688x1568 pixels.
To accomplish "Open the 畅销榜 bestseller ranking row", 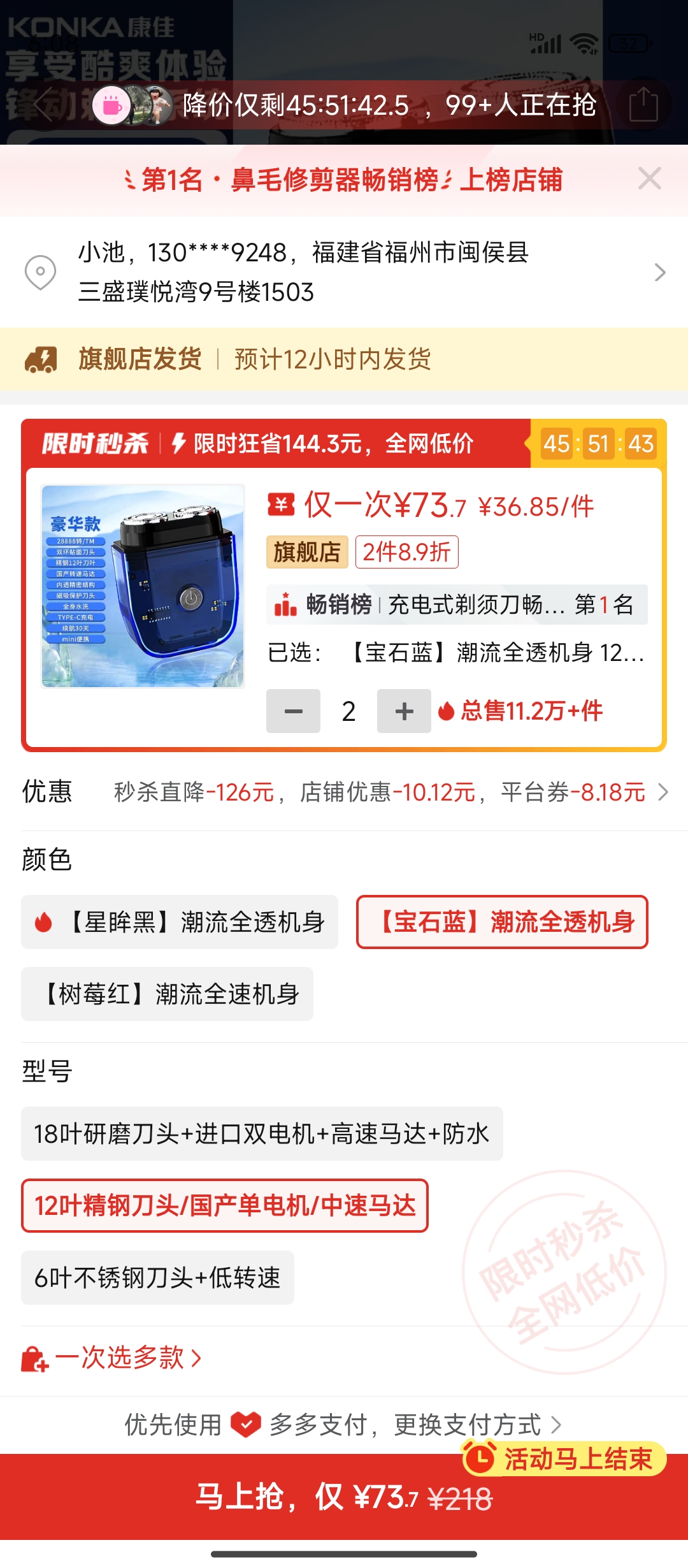I will tap(457, 604).
